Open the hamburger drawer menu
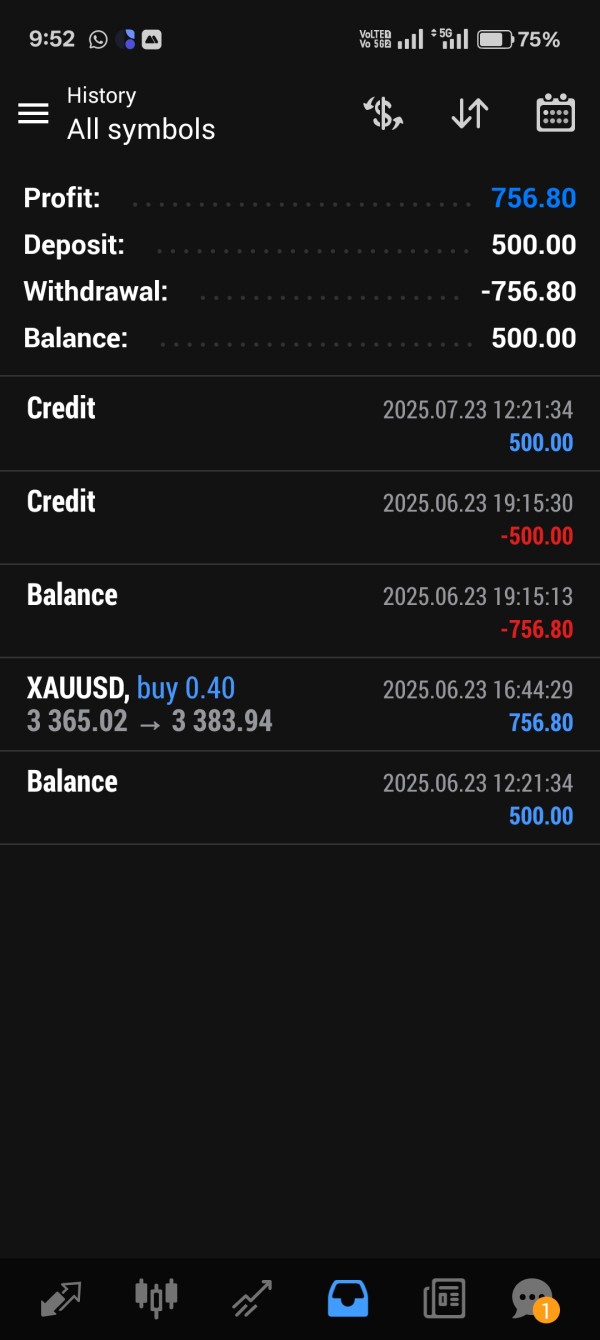600x1340 pixels. click(x=33, y=114)
